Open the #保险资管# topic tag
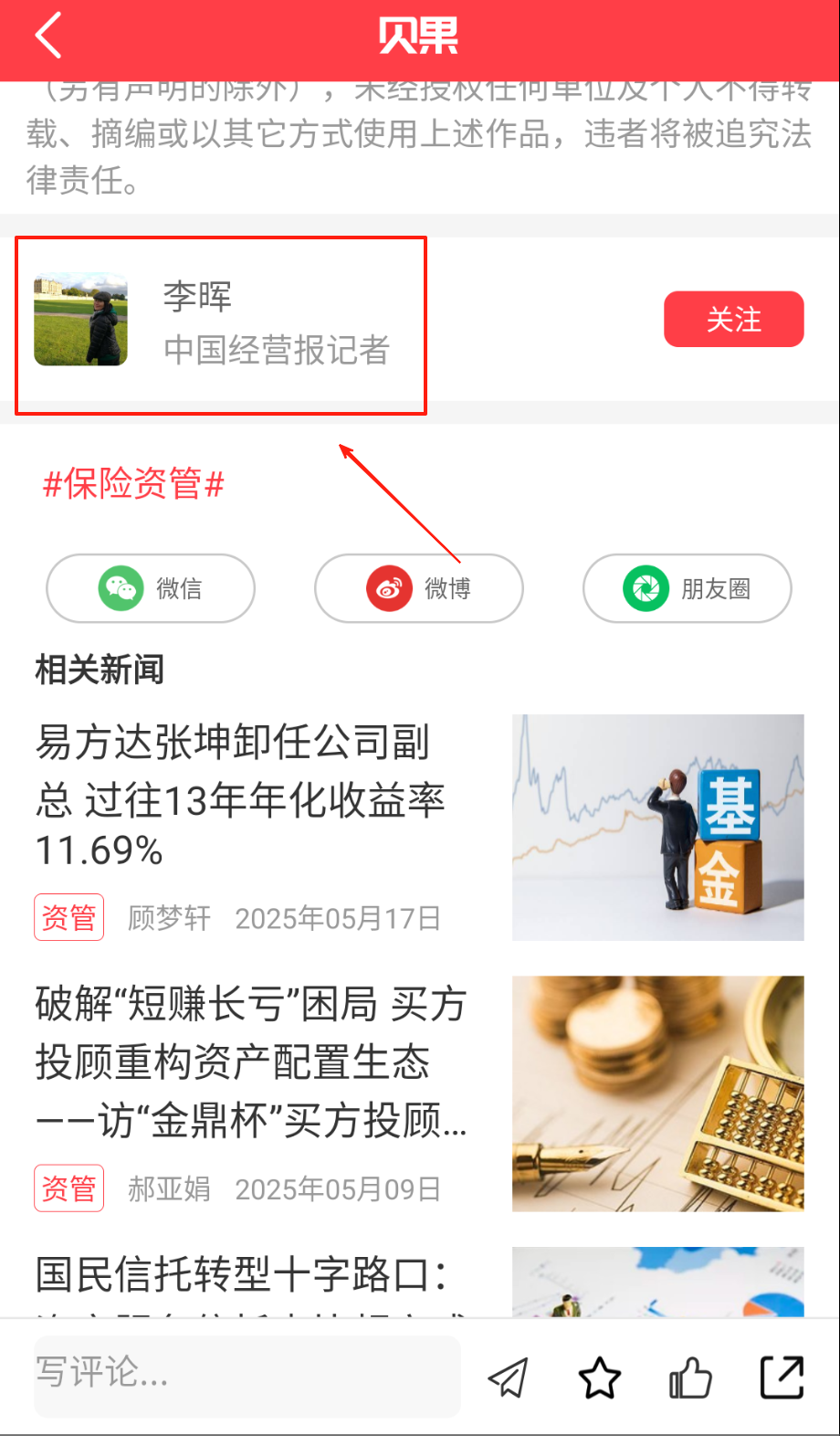 134,483
